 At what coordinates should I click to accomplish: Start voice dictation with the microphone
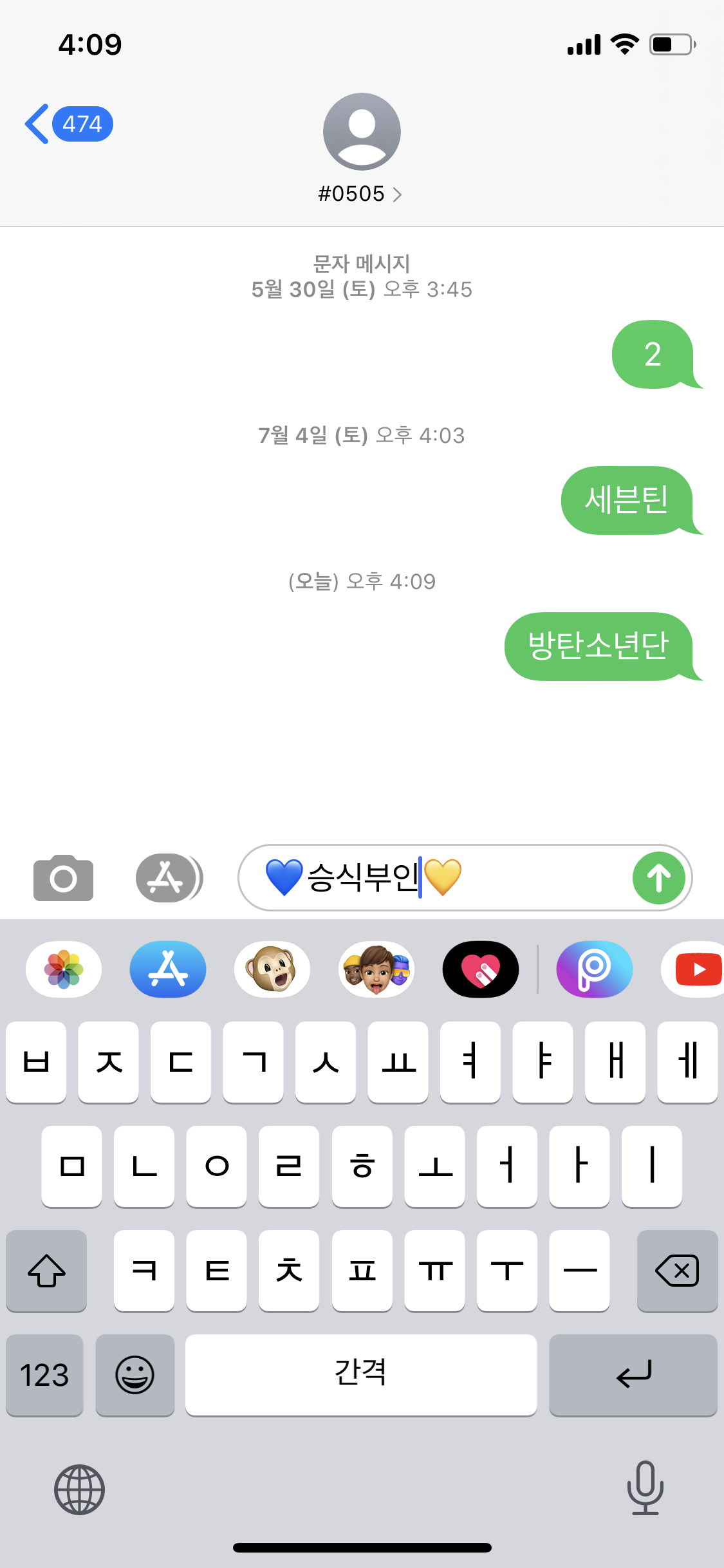pos(645,1489)
